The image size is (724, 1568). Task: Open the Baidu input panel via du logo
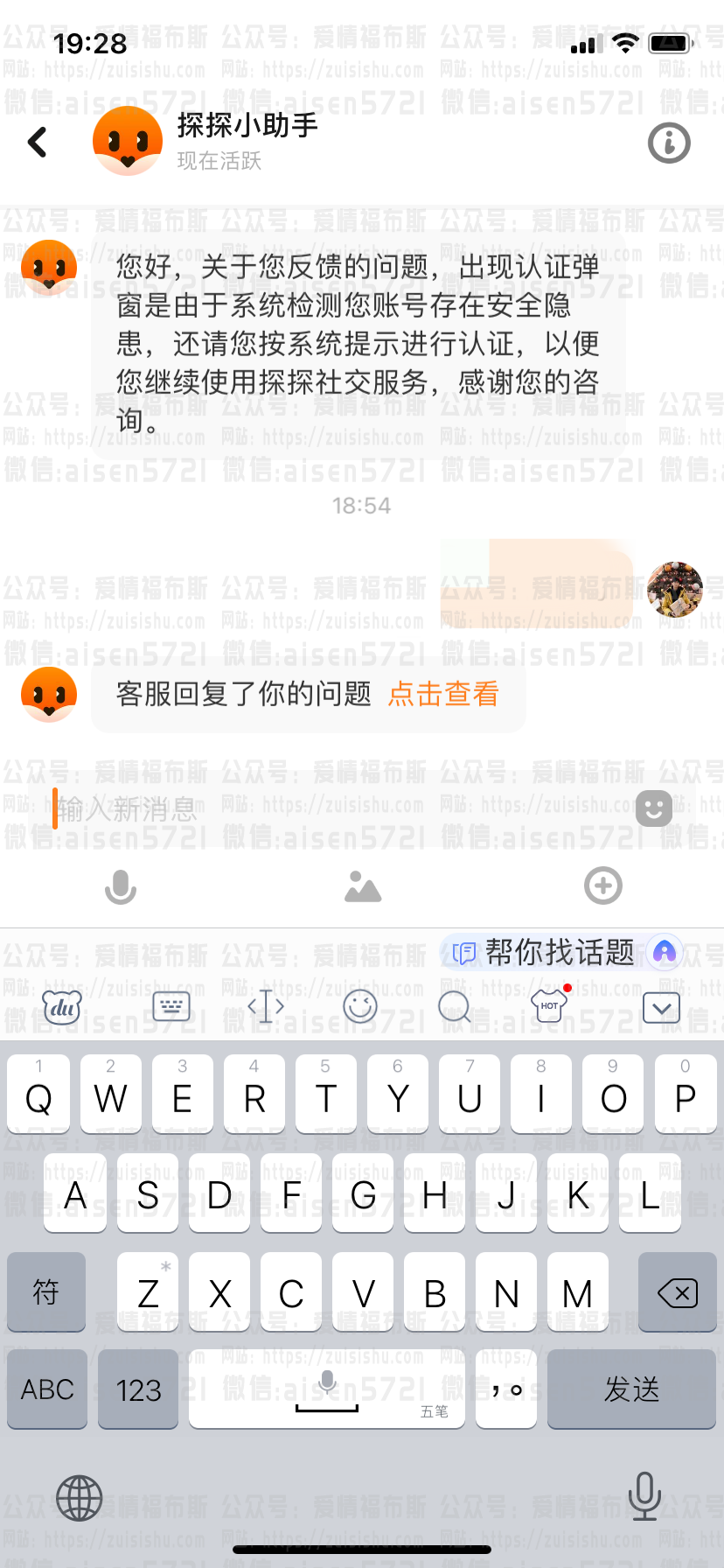[59, 1006]
